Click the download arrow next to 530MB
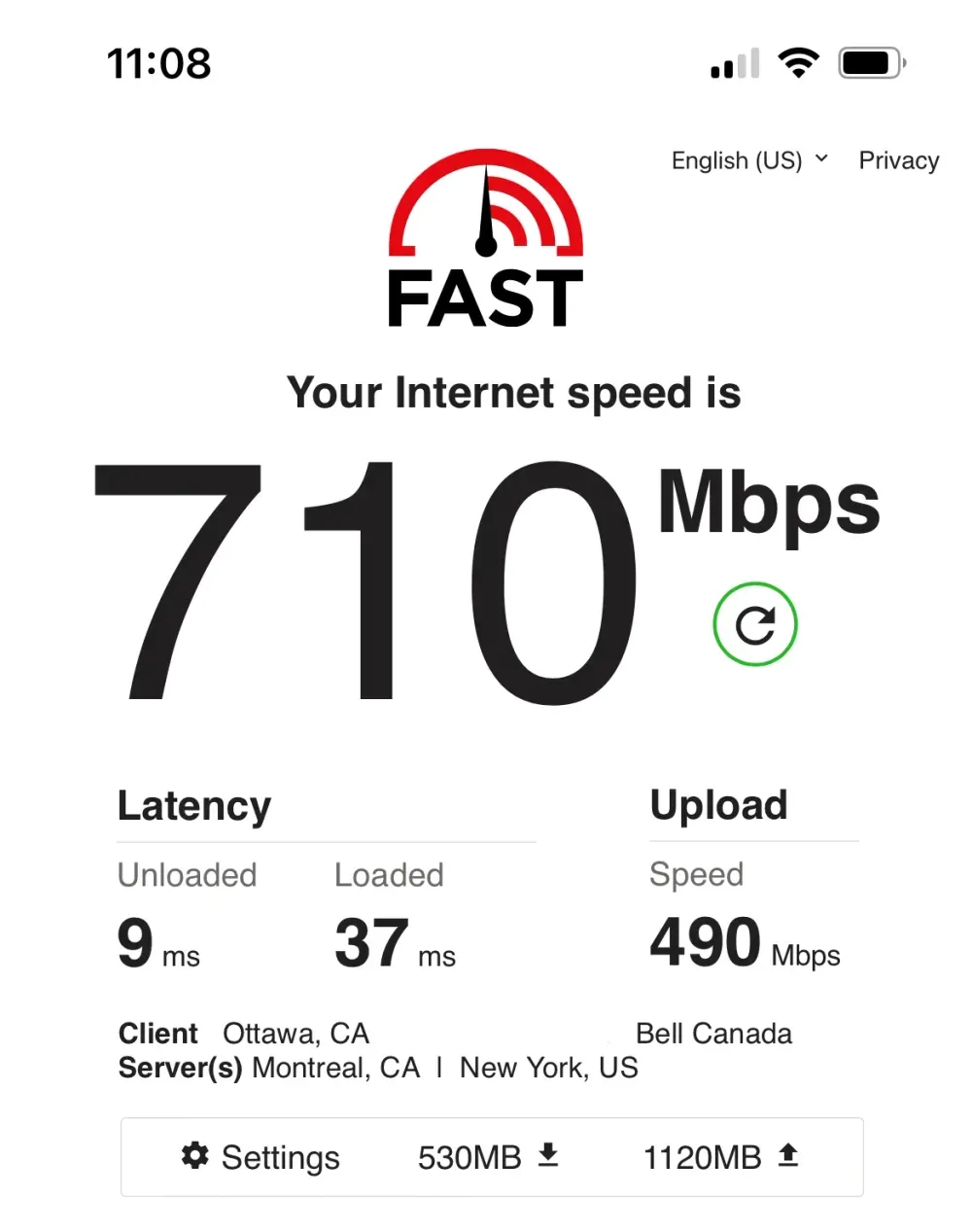Viewport: 972px width, 1232px height. pos(547,1156)
